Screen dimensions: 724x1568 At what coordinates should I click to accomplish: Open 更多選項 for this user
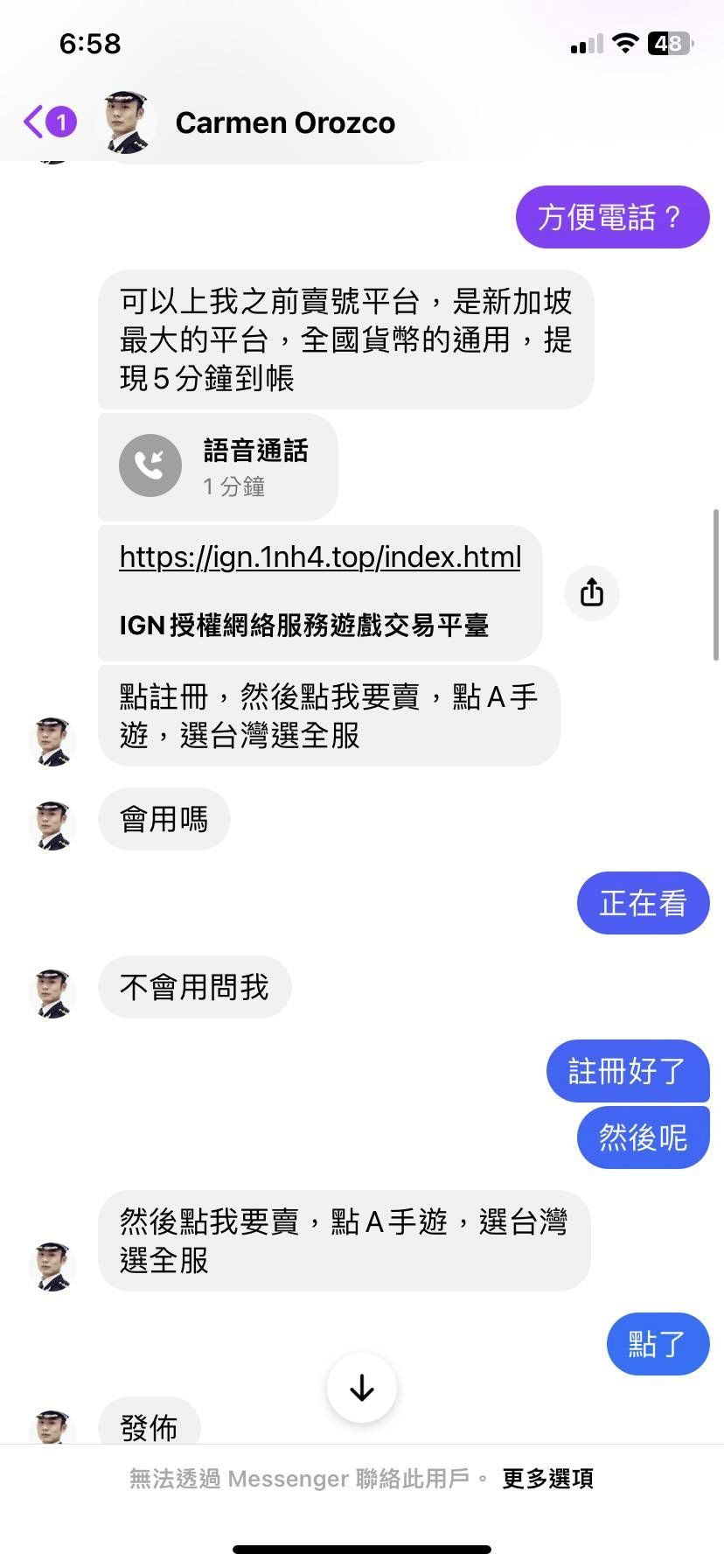[x=547, y=1479]
